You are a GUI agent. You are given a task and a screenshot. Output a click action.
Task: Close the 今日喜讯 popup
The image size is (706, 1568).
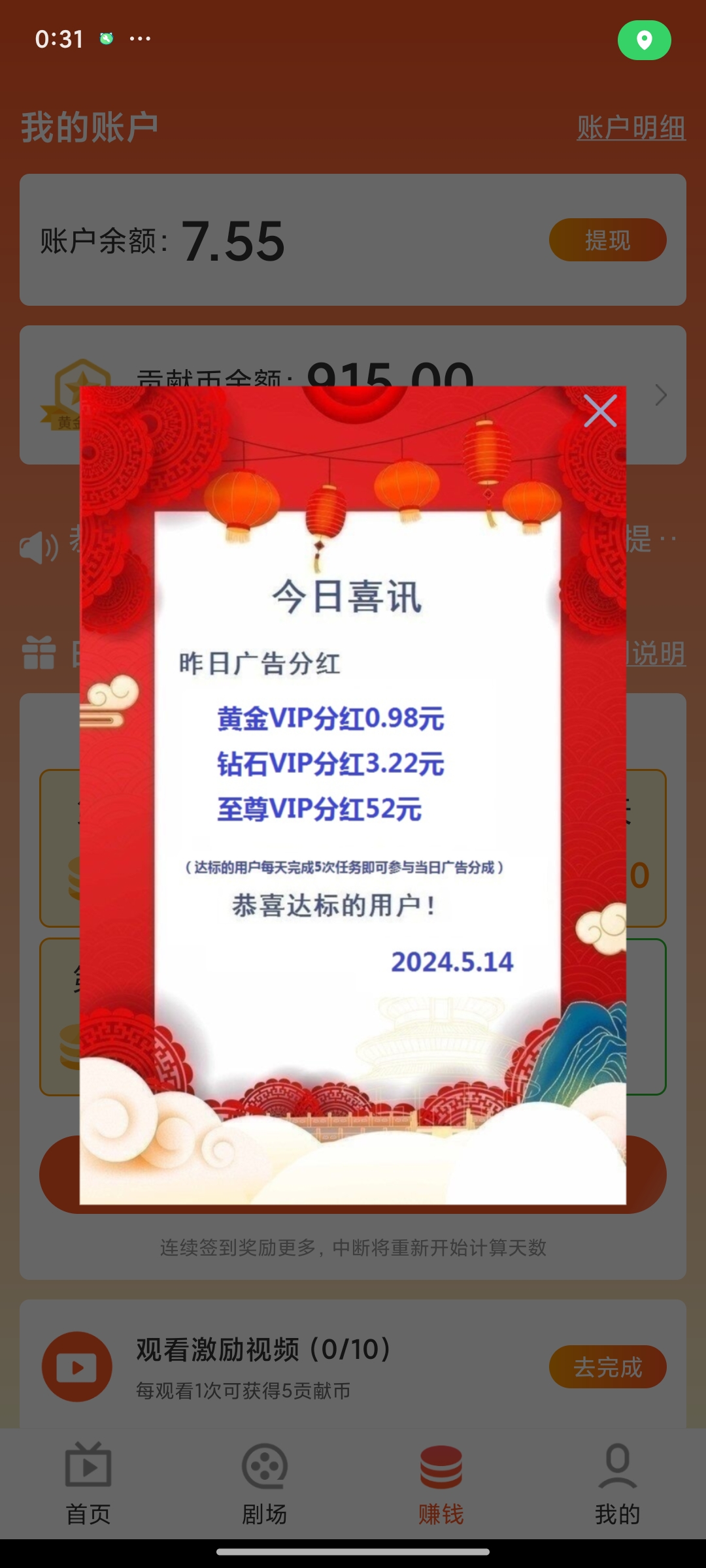click(600, 411)
